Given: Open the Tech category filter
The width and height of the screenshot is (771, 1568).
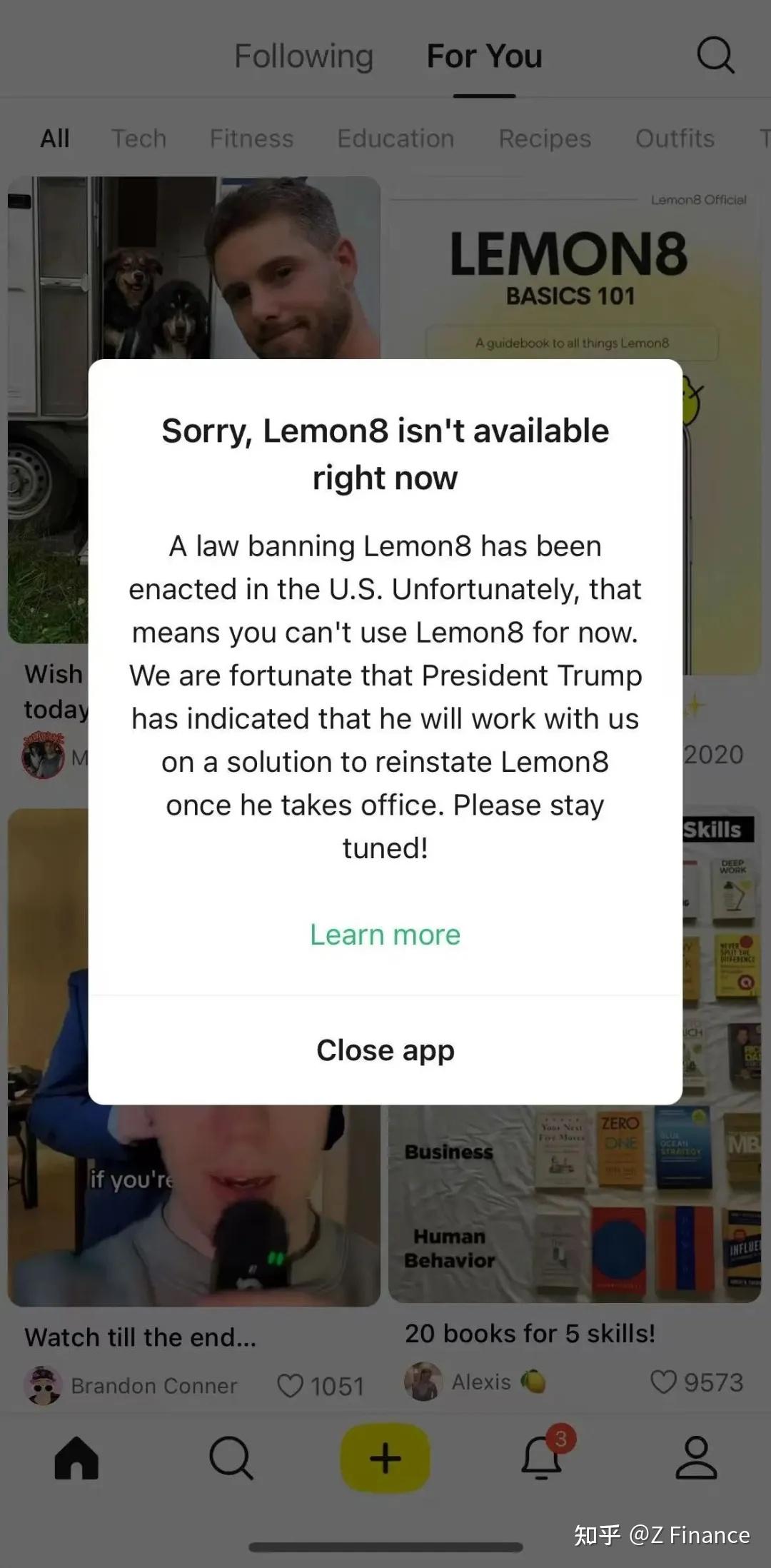Looking at the screenshot, I should (x=139, y=138).
